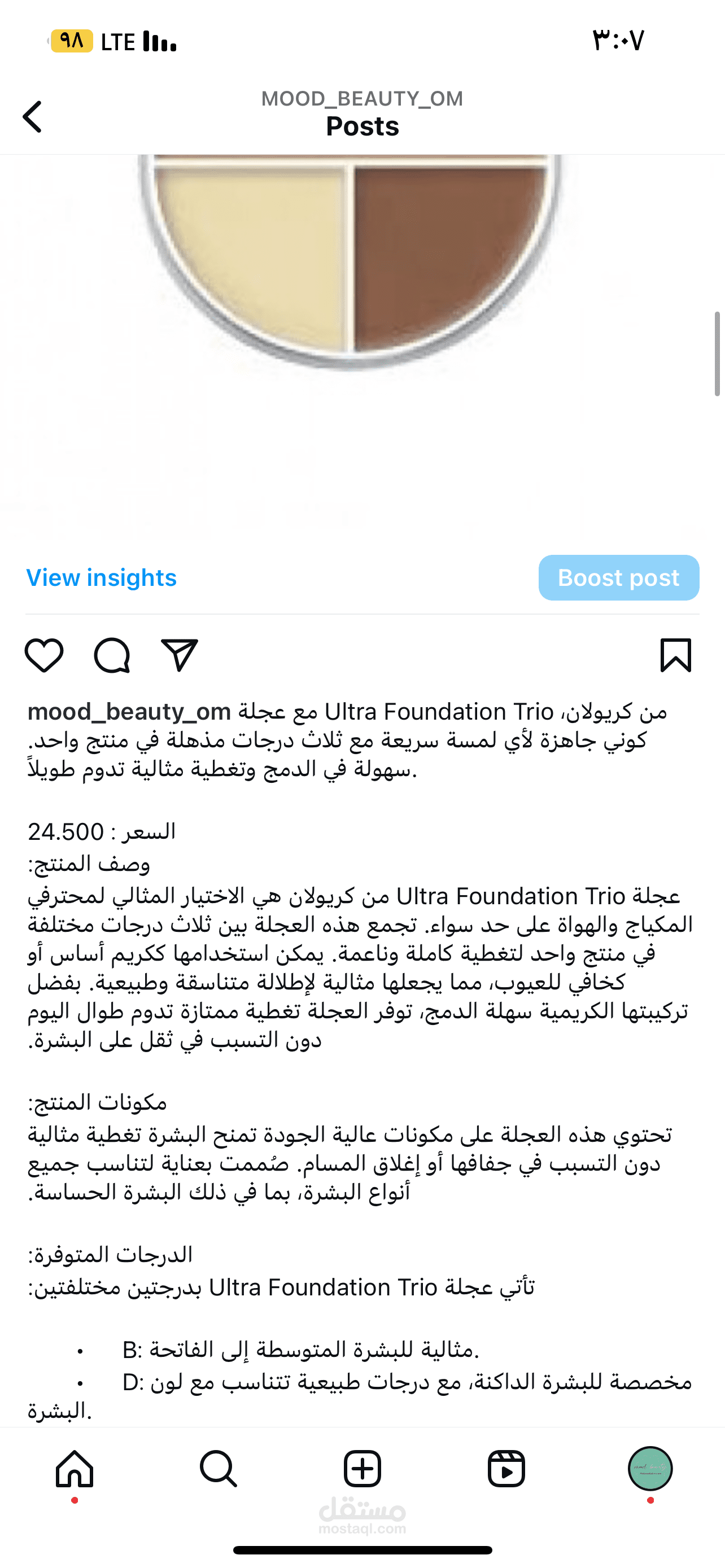Like the Ultra Foundation Trio post
The height and width of the screenshot is (1568, 725).
pyautogui.click(x=44, y=655)
